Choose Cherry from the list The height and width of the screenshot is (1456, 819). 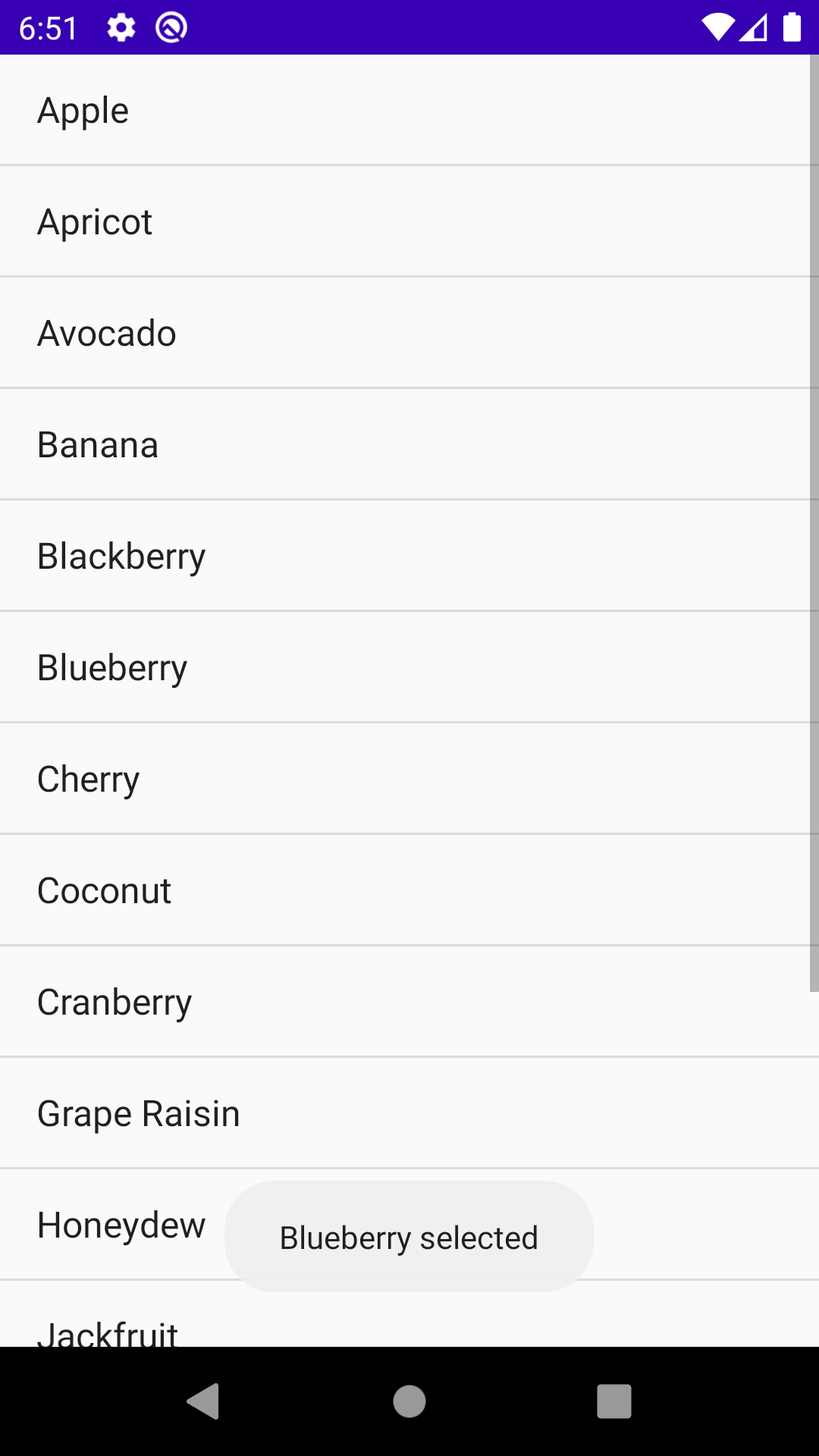tap(89, 780)
